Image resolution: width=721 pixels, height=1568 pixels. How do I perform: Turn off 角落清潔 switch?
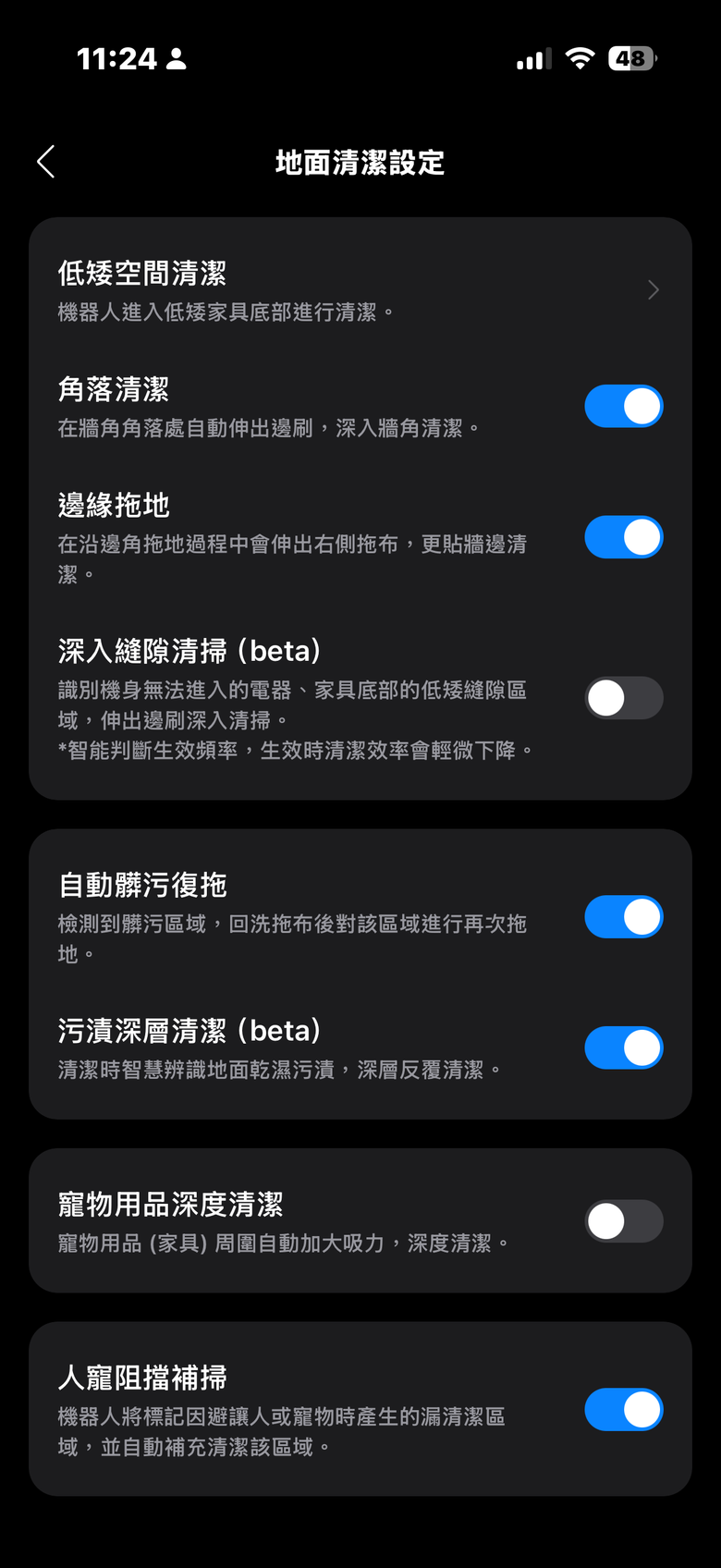pyautogui.click(x=623, y=407)
